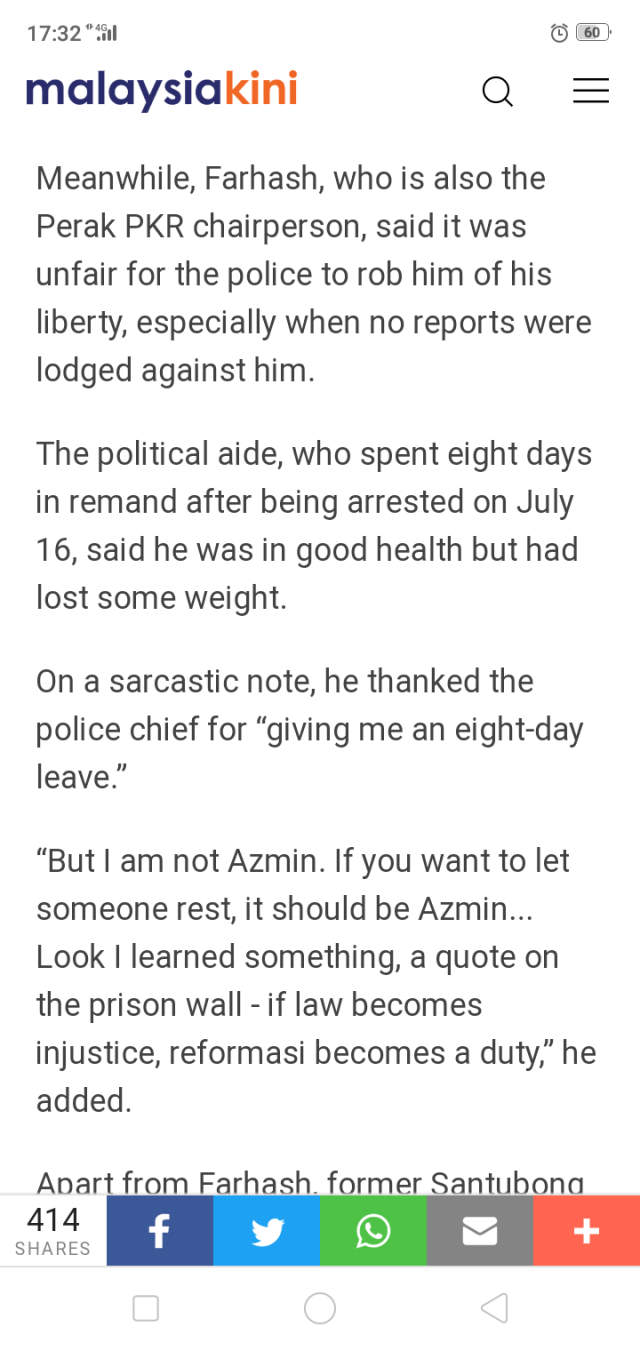Image resolution: width=640 pixels, height=1351 pixels.
Task: Share article on Facebook
Action: 160,1231
